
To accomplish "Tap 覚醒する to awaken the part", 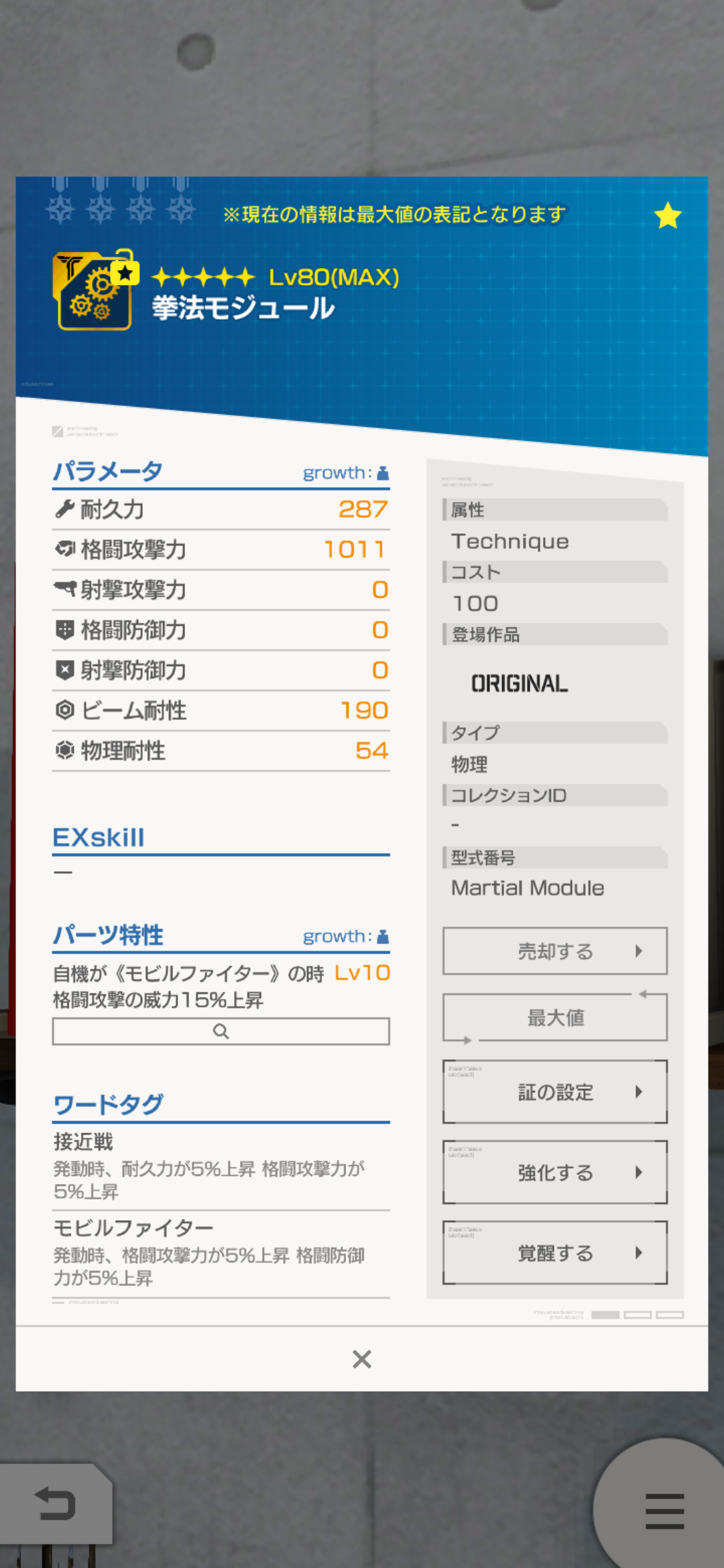I will pyautogui.click(x=554, y=1252).
